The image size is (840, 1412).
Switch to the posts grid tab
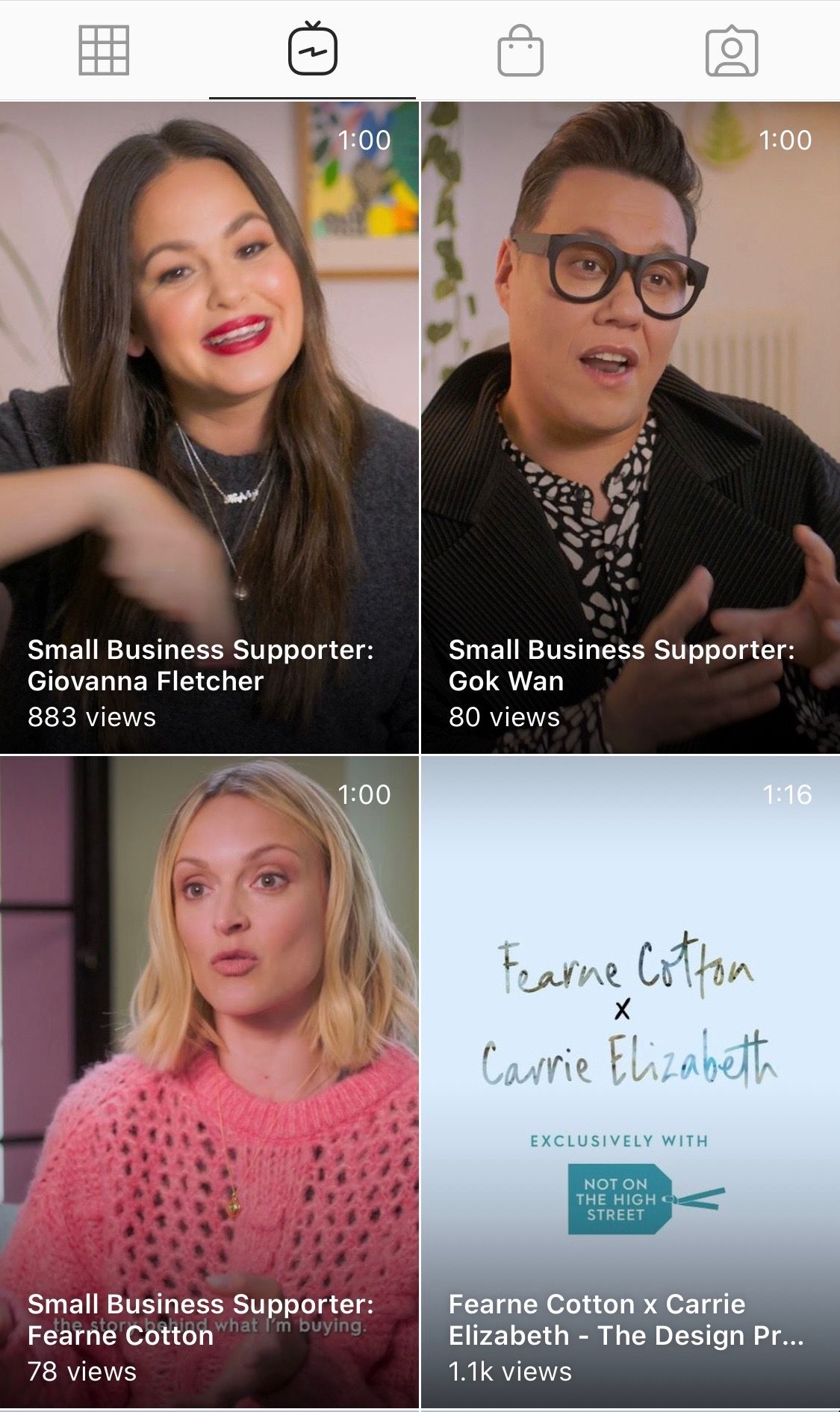pos(104,50)
